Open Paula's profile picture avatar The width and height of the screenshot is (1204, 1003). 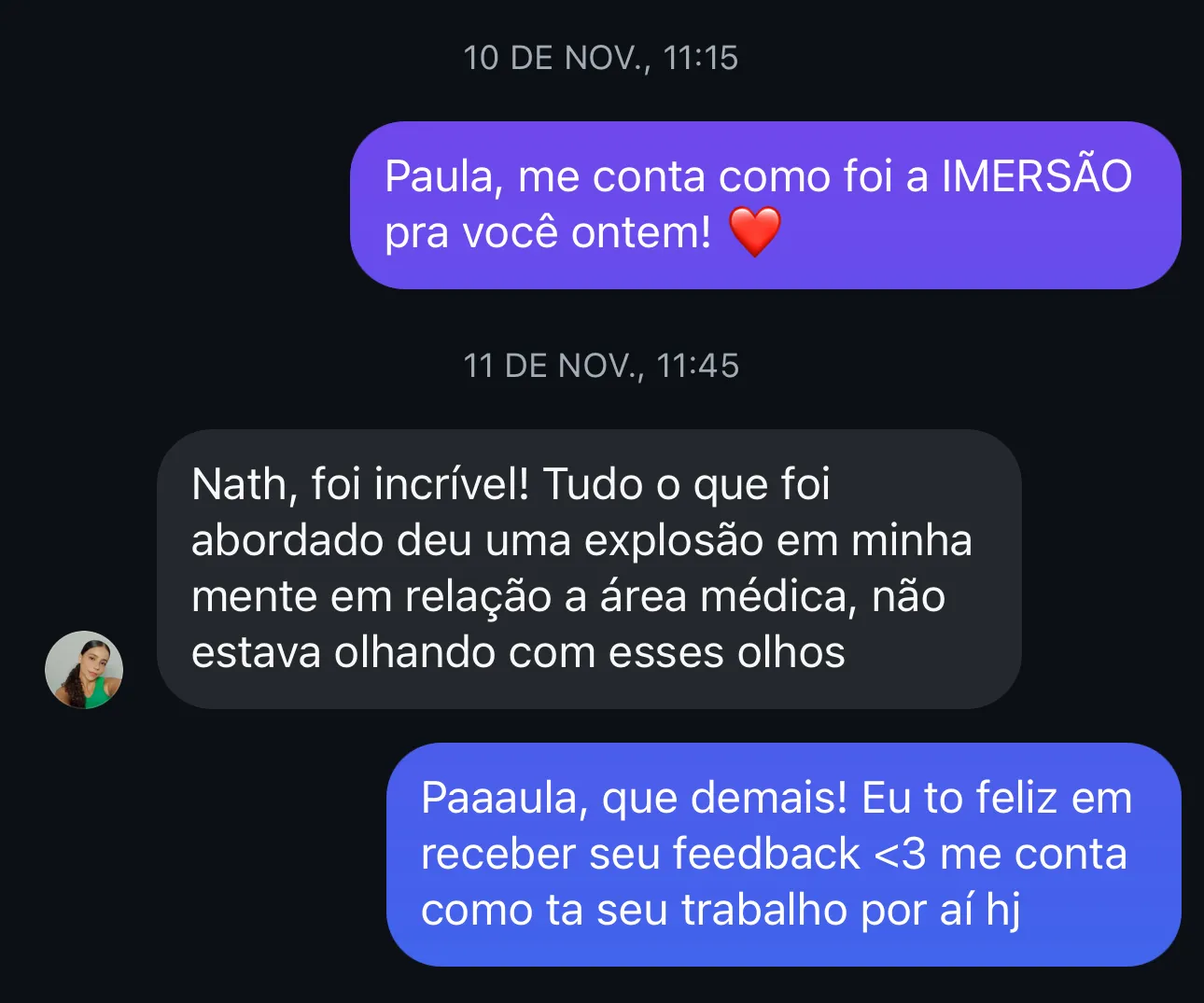[84, 669]
